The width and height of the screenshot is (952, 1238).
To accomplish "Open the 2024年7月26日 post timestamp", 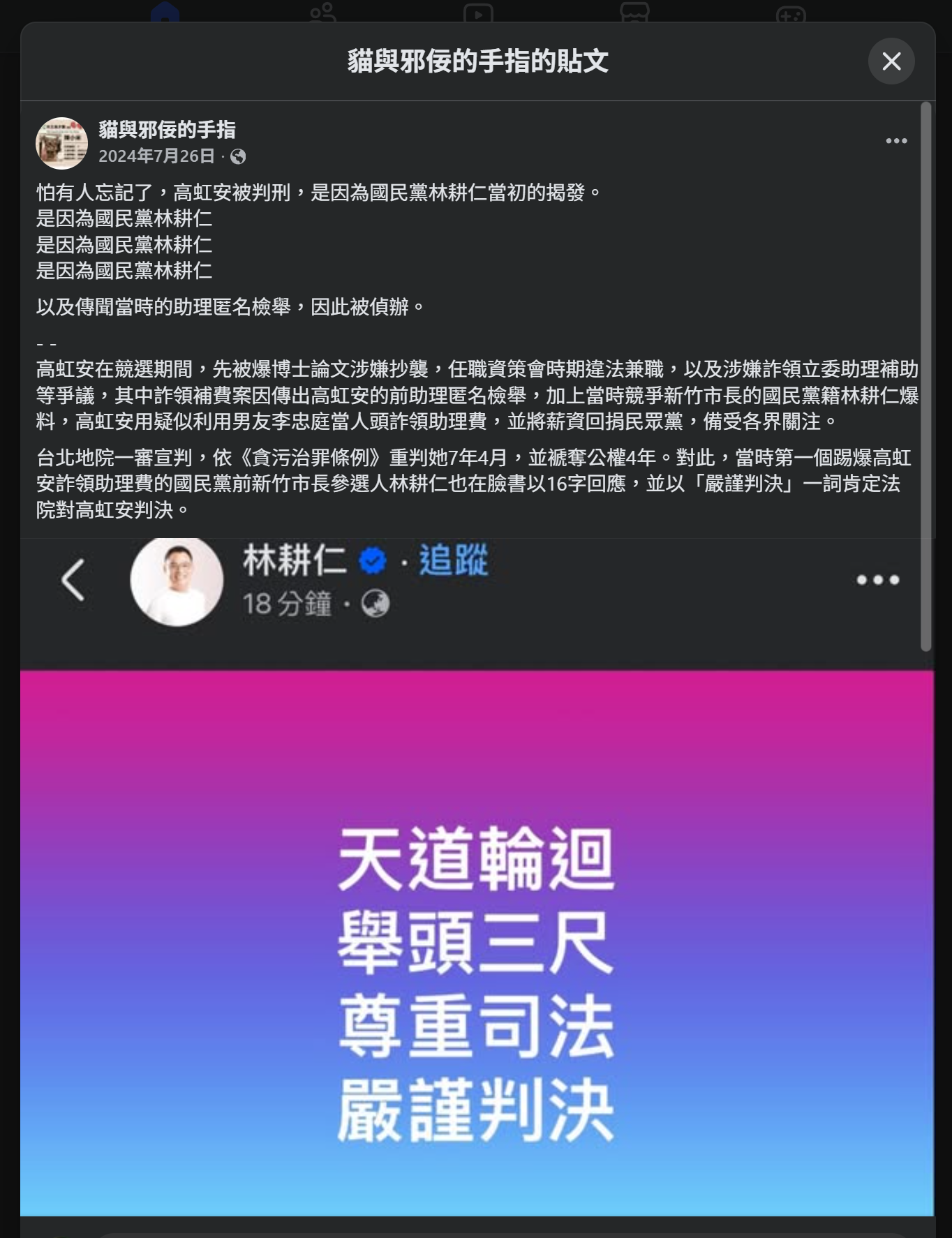I will 156,156.
